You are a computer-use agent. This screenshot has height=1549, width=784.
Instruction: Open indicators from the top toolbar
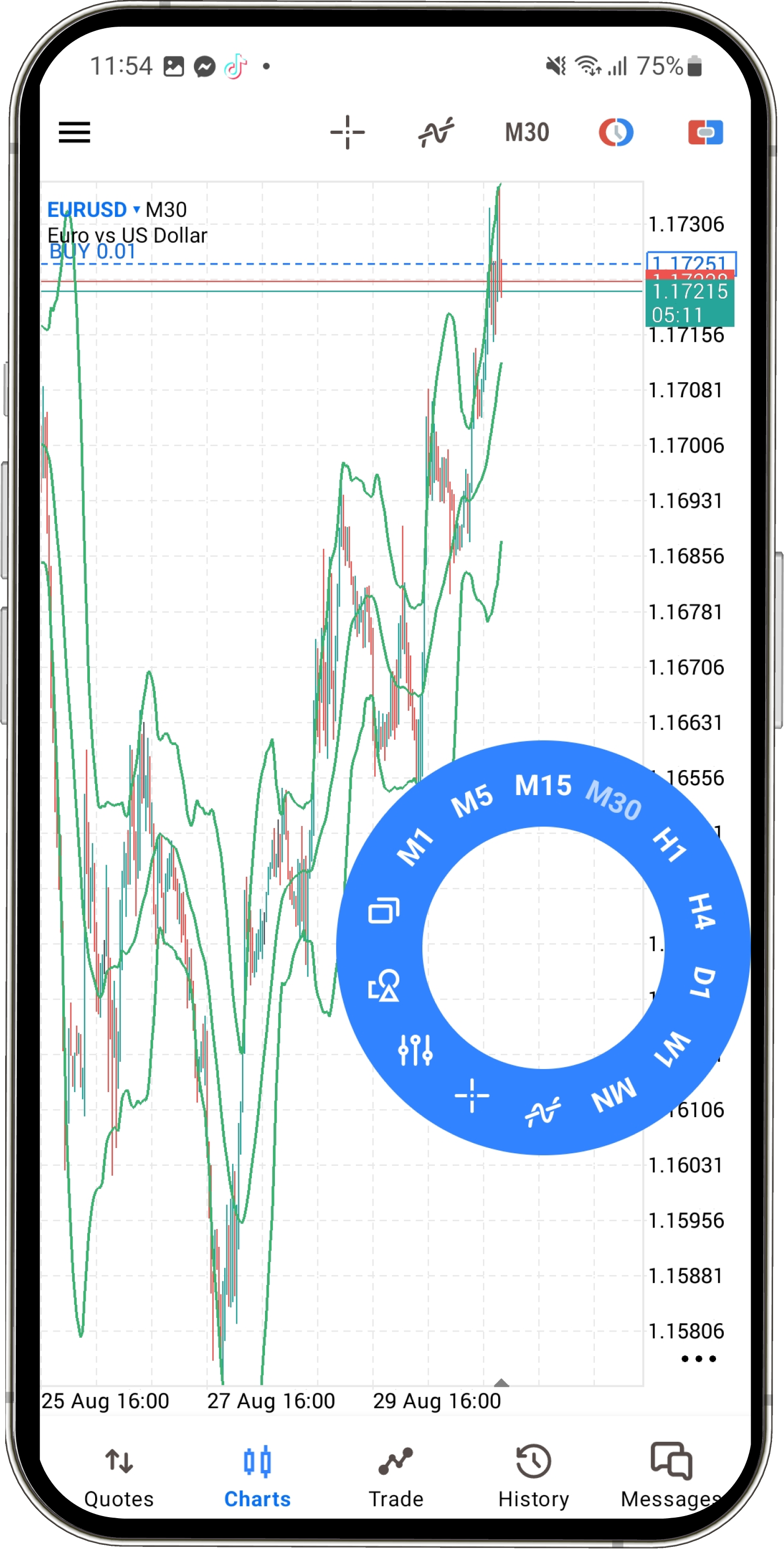[436, 132]
